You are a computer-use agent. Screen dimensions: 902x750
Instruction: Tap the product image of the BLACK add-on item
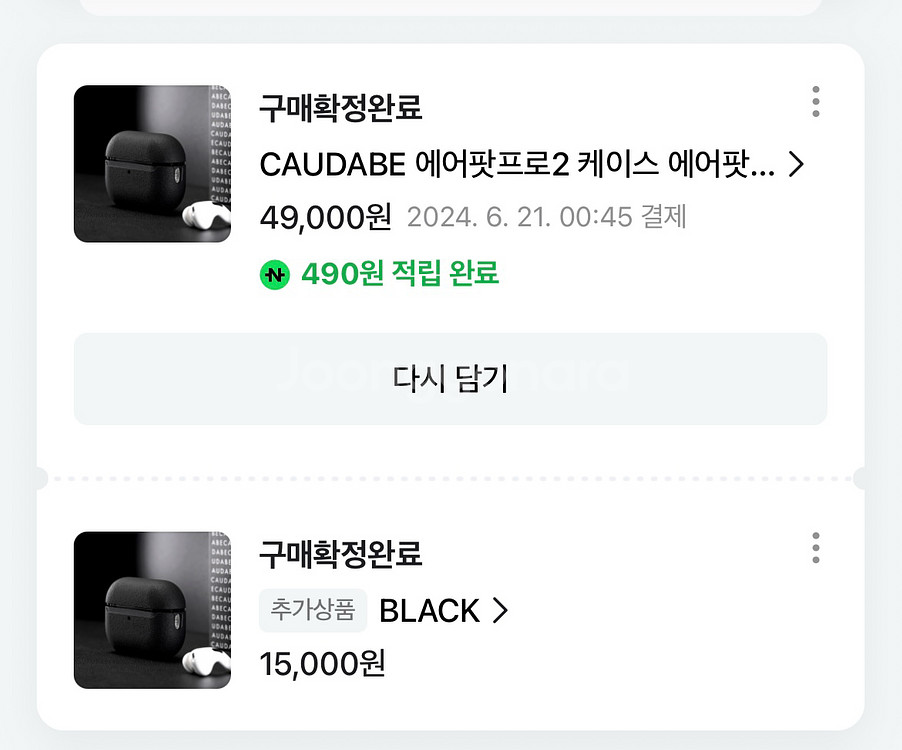point(152,610)
